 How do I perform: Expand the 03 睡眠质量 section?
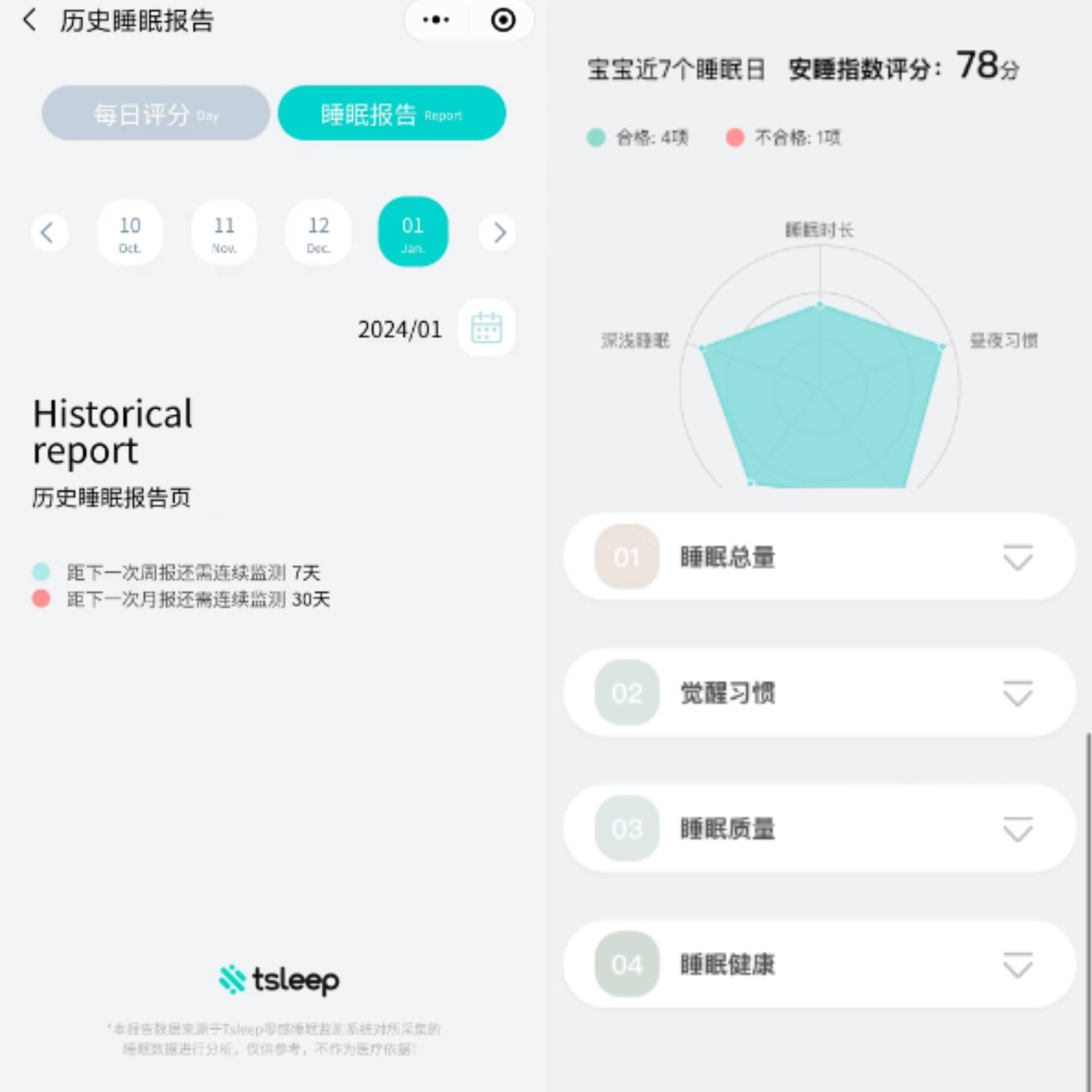pos(1016,829)
